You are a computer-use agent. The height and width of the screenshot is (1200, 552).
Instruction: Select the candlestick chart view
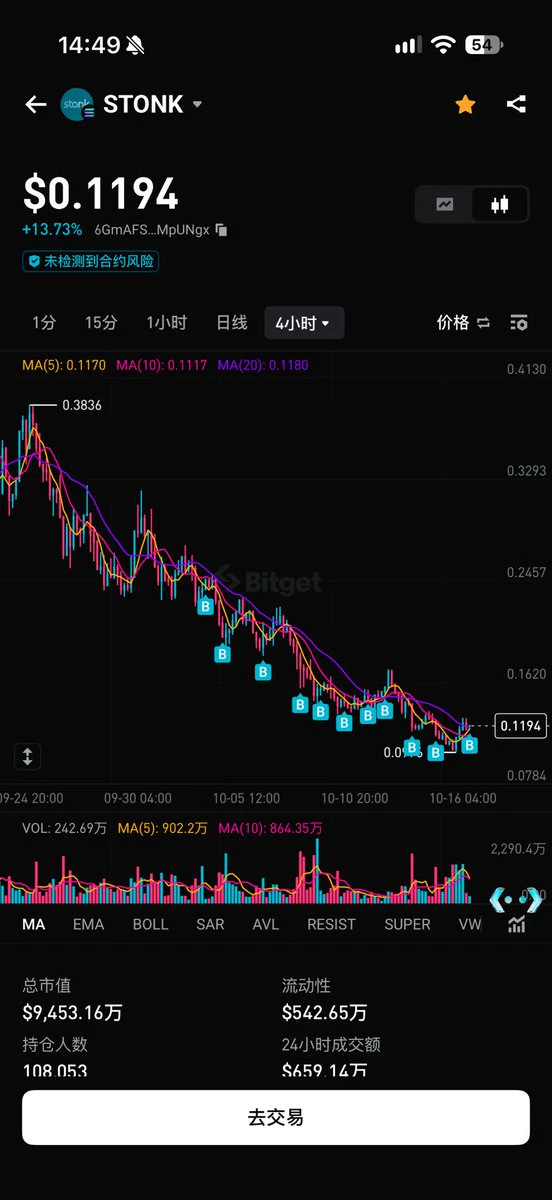[x=500, y=204]
